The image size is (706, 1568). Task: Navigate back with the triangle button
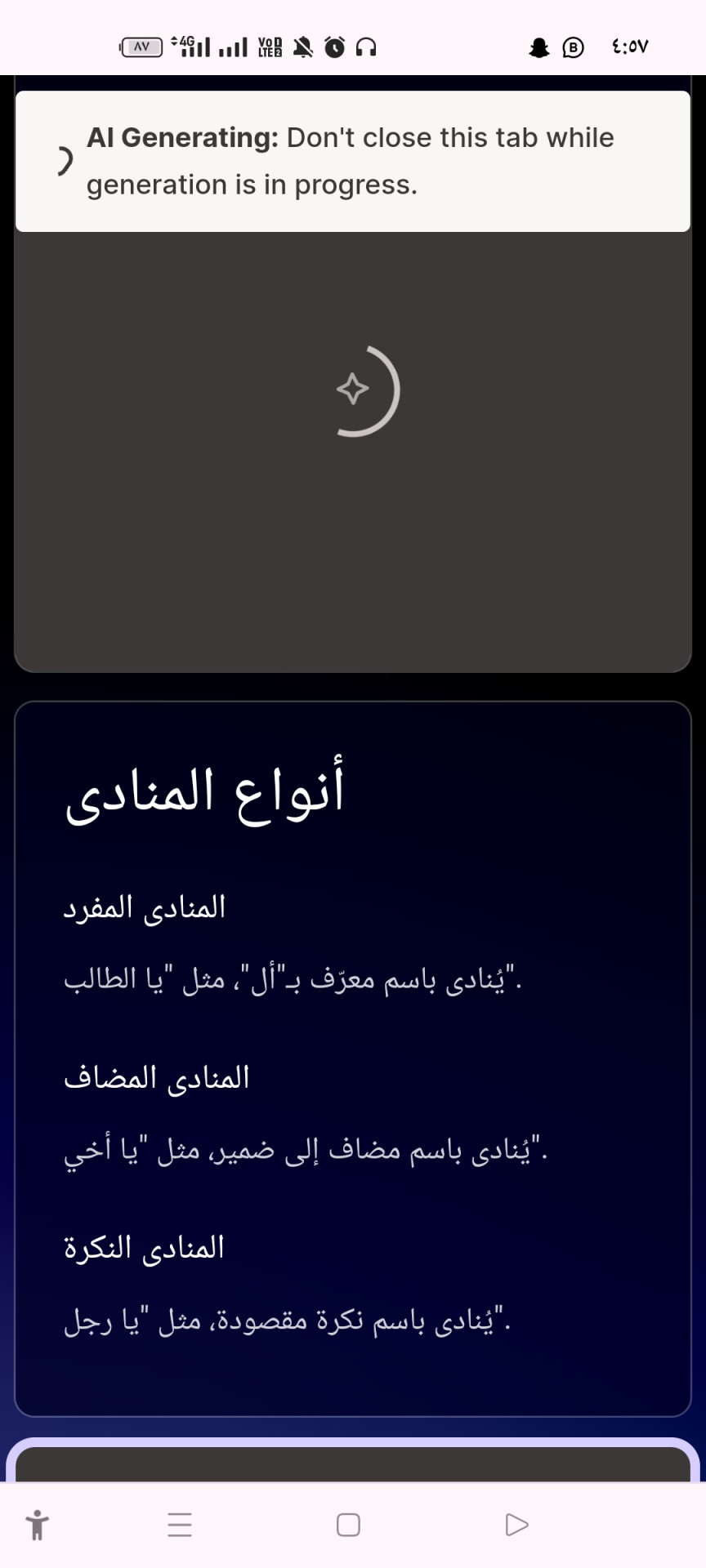click(x=516, y=1525)
